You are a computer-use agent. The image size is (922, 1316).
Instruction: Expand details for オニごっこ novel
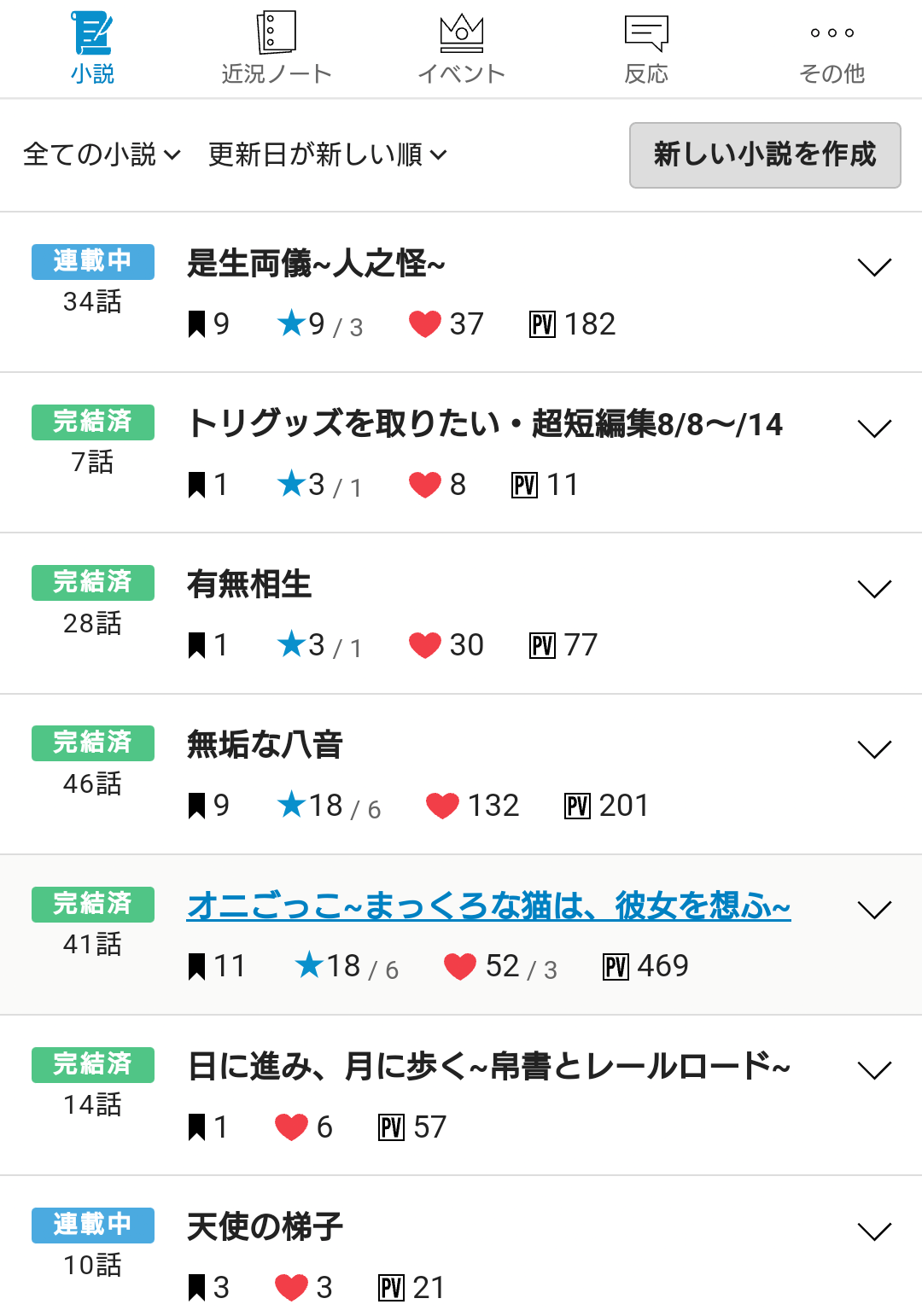pyautogui.click(x=874, y=909)
